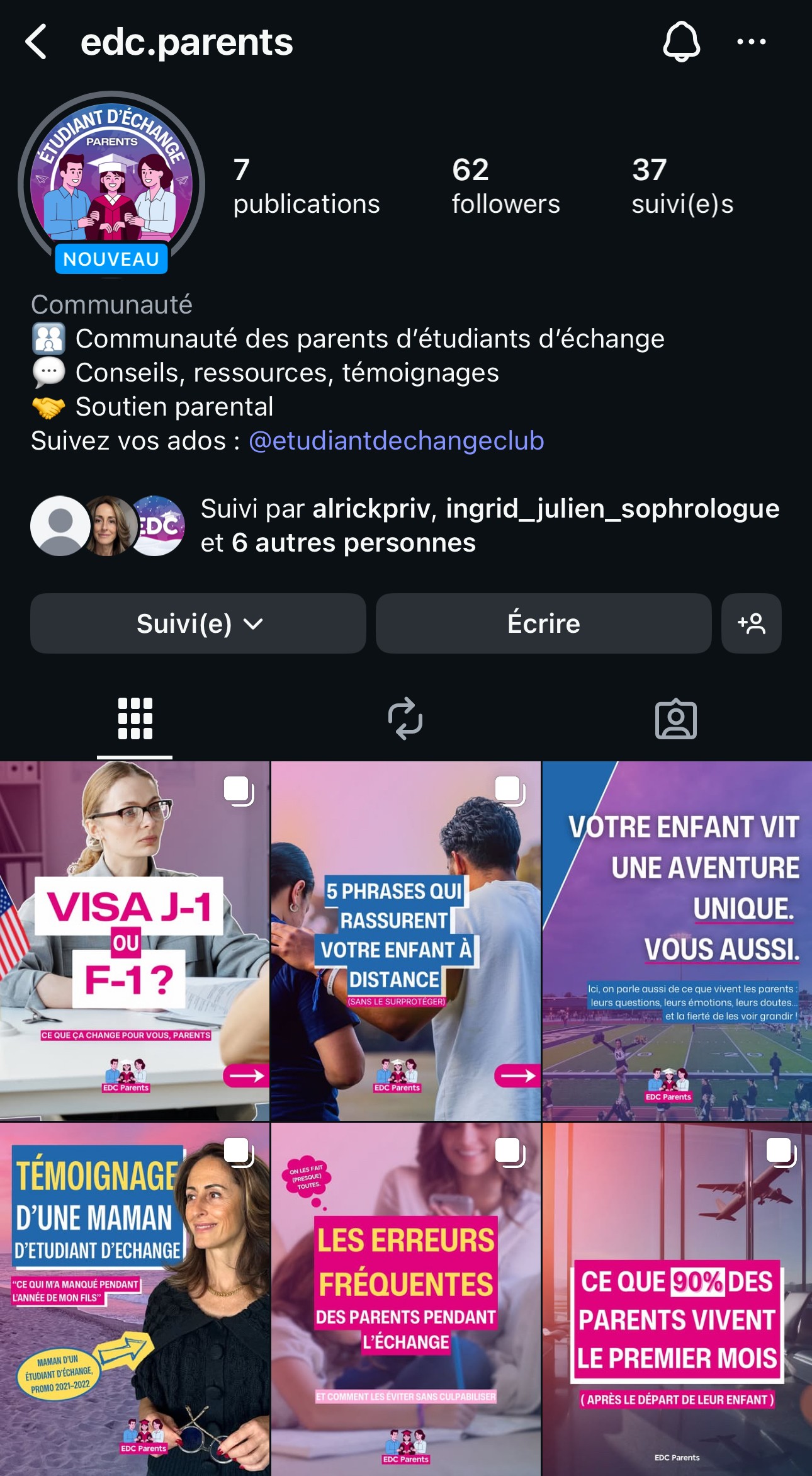Switch to the tagged photos tab
Image resolution: width=812 pixels, height=1476 pixels.
coord(675,720)
